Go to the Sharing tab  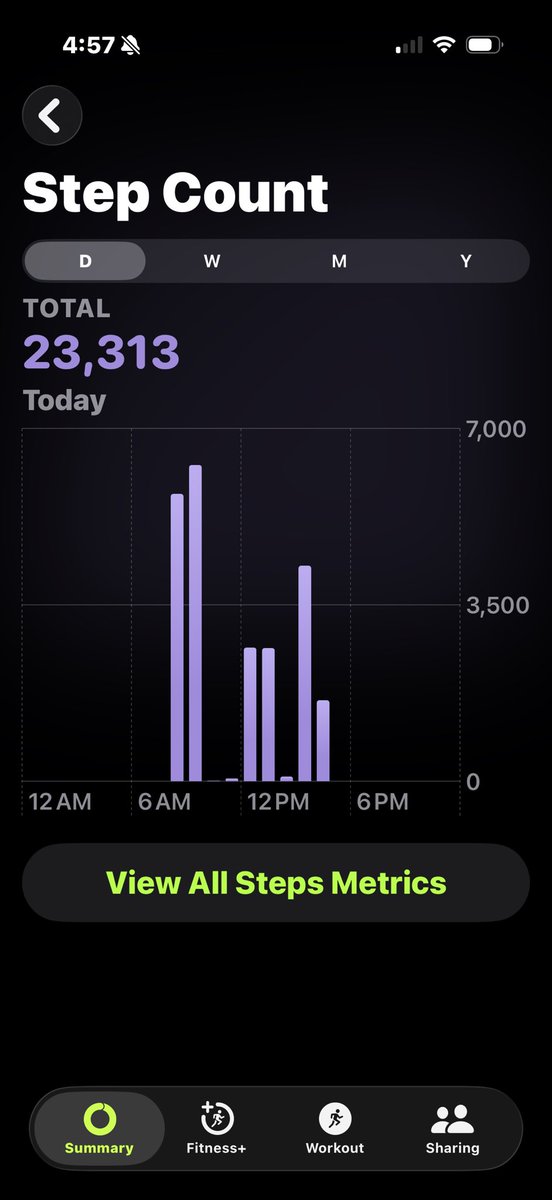click(x=452, y=1128)
